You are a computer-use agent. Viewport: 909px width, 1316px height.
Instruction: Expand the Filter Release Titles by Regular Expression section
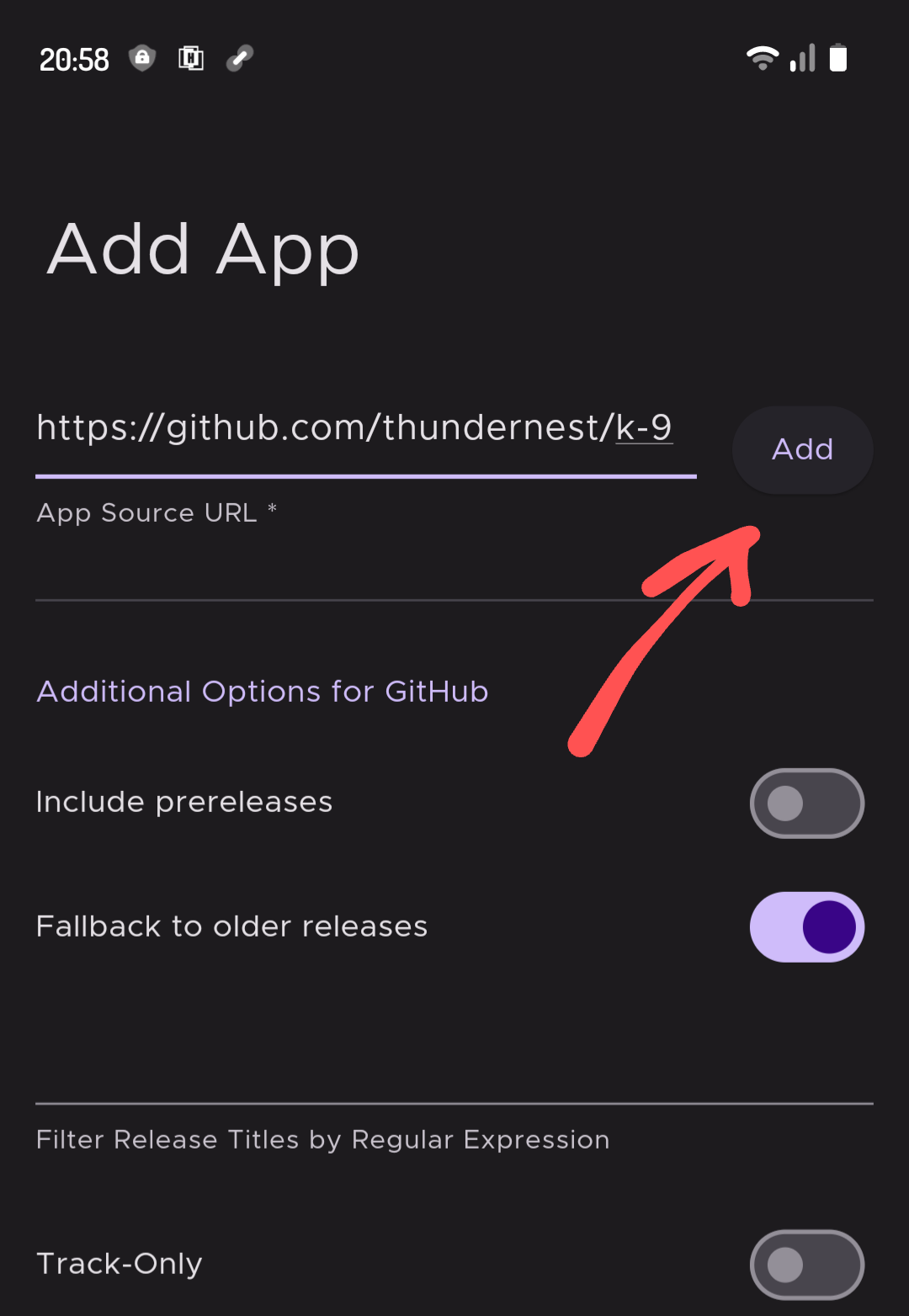pos(322,1139)
